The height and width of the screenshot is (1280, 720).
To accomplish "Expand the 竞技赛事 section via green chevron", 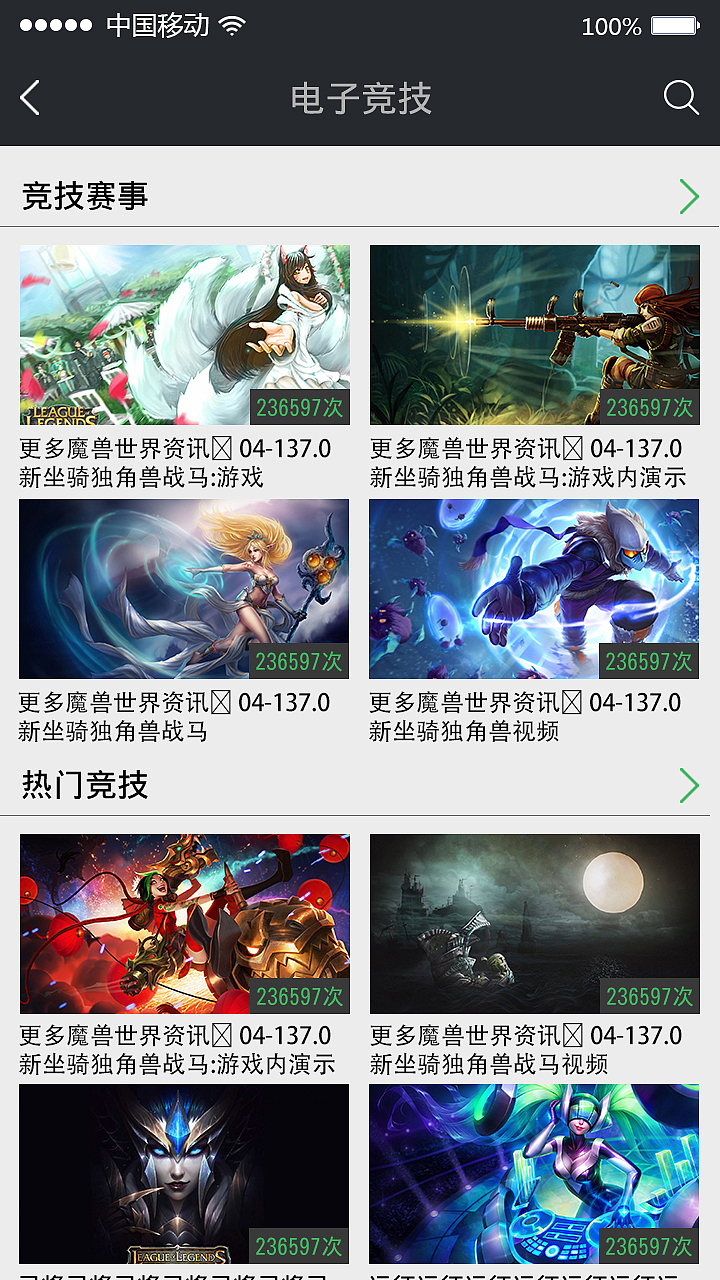I will (689, 197).
